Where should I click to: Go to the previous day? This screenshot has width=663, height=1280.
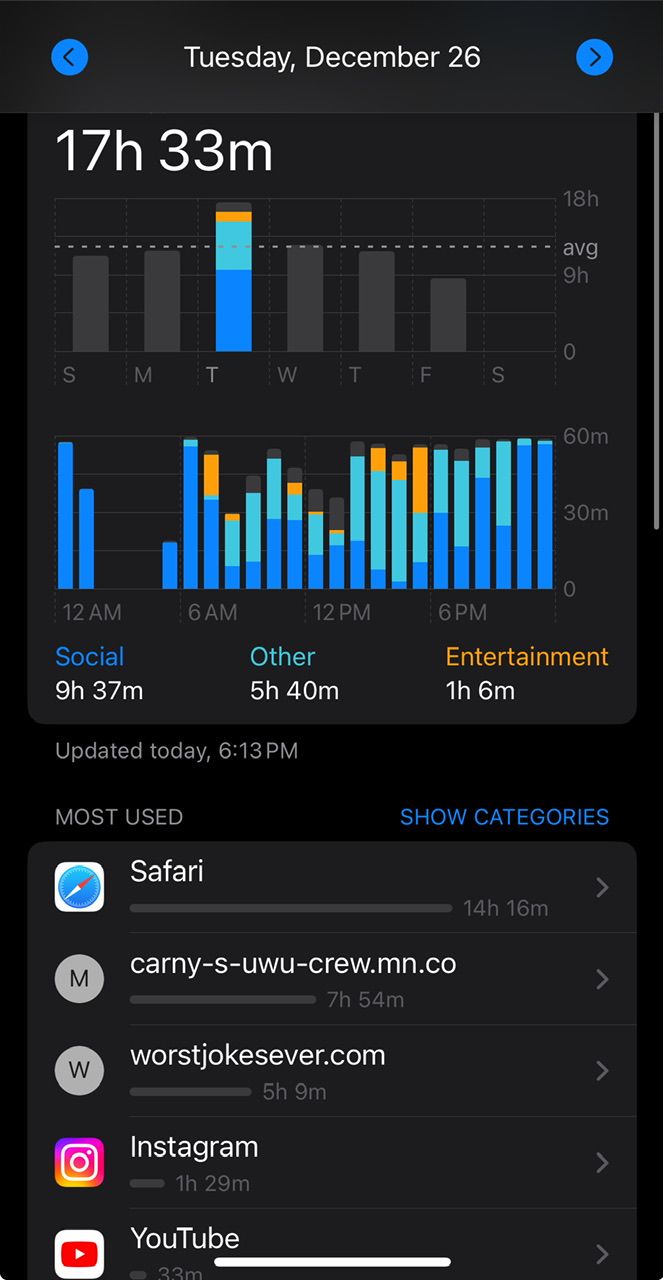[x=69, y=57]
